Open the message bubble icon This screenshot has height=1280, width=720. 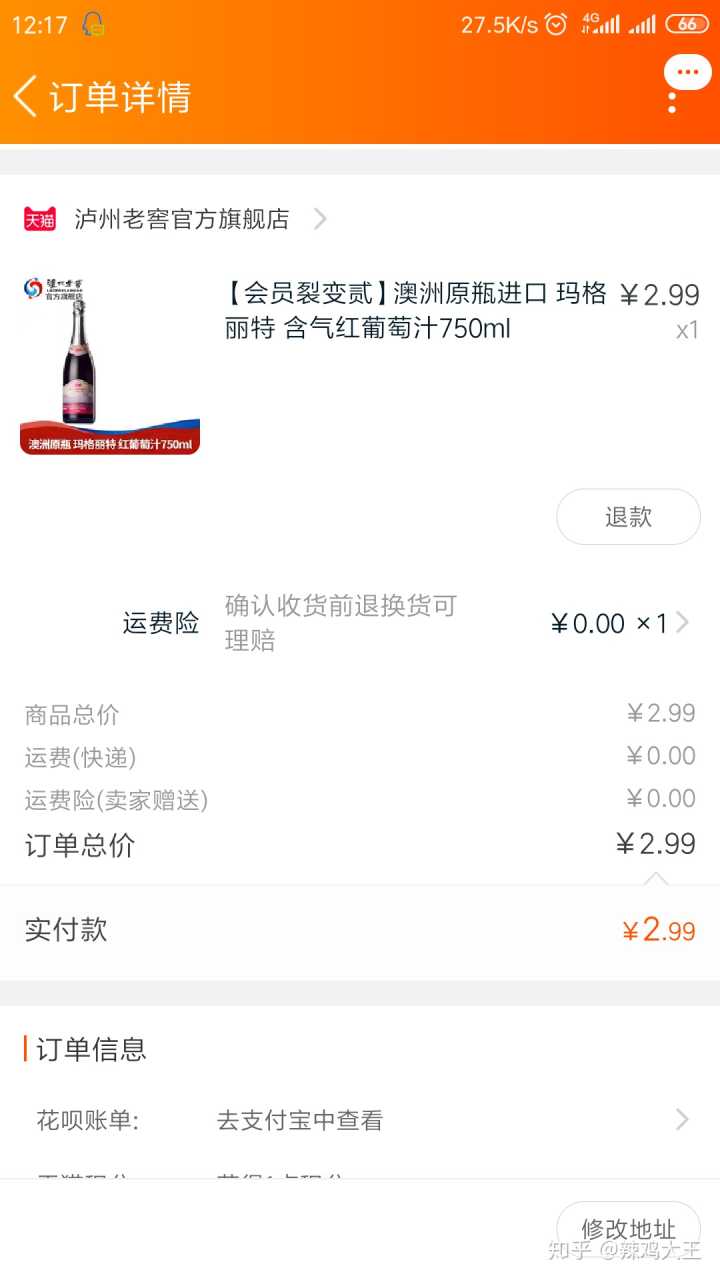click(687, 72)
